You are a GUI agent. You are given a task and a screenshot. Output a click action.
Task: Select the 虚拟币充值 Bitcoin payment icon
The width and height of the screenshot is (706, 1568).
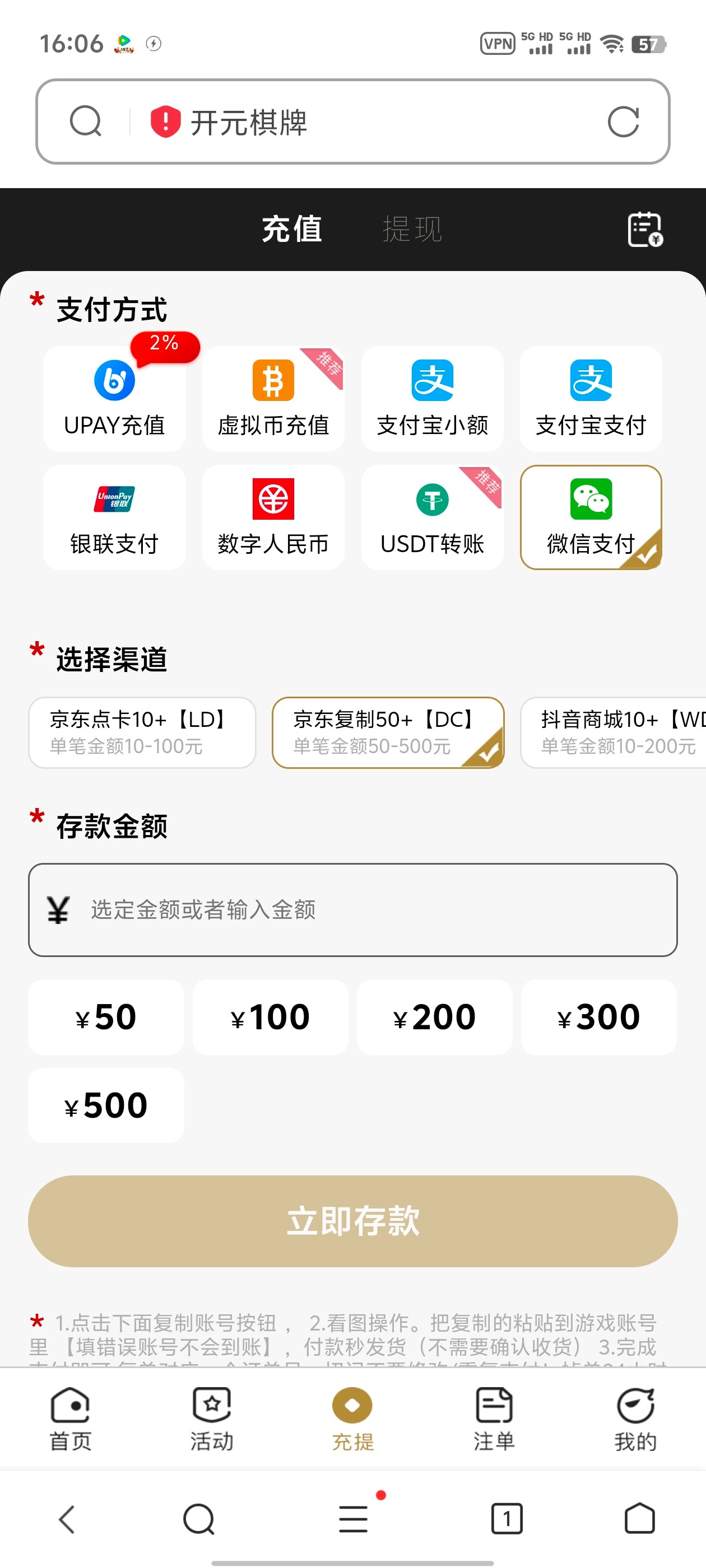(272, 396)
